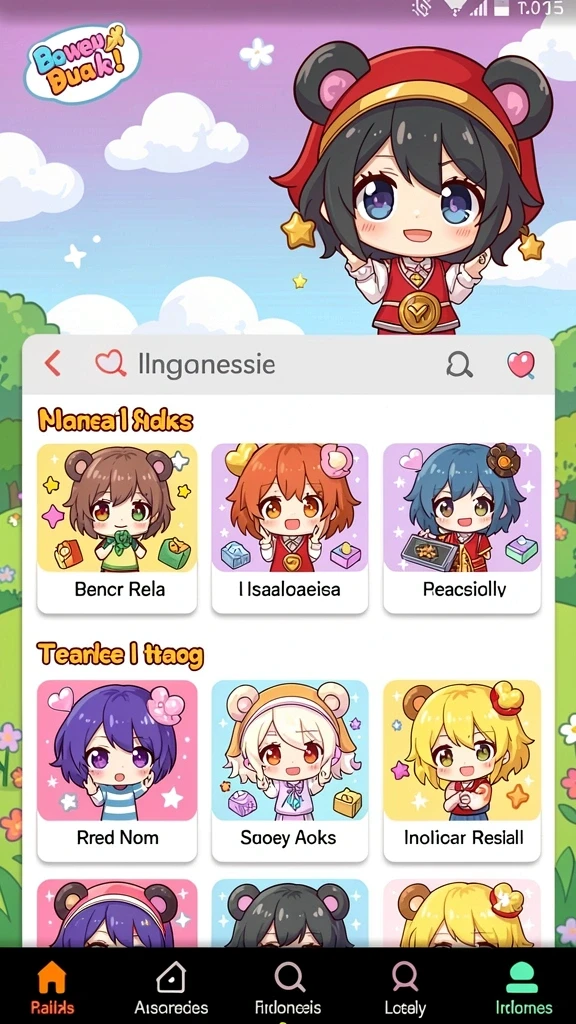Tap the pink heart favorites icon
This screenshot has width=576, height=1024.
tap(520, 364)
